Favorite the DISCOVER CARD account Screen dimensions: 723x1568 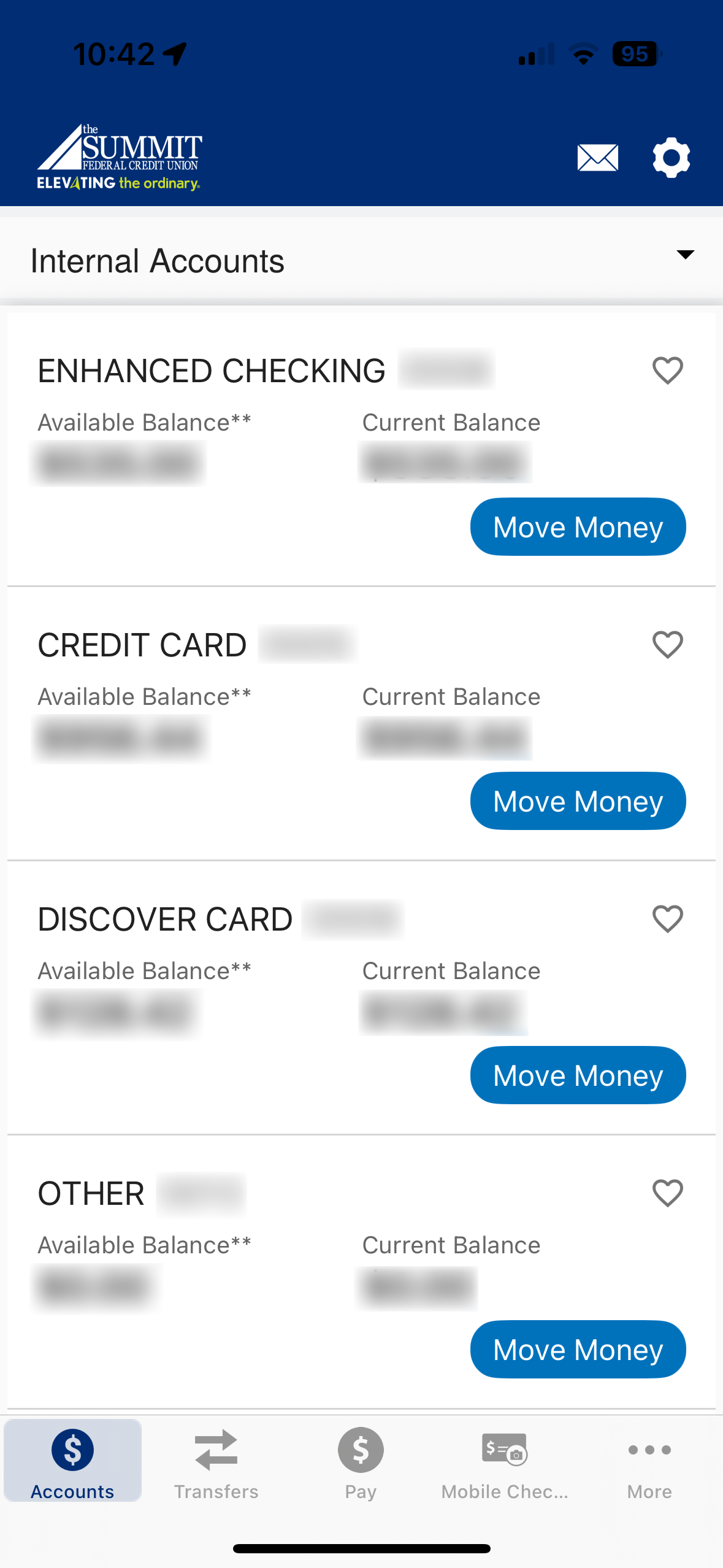(x=667, y=918)
